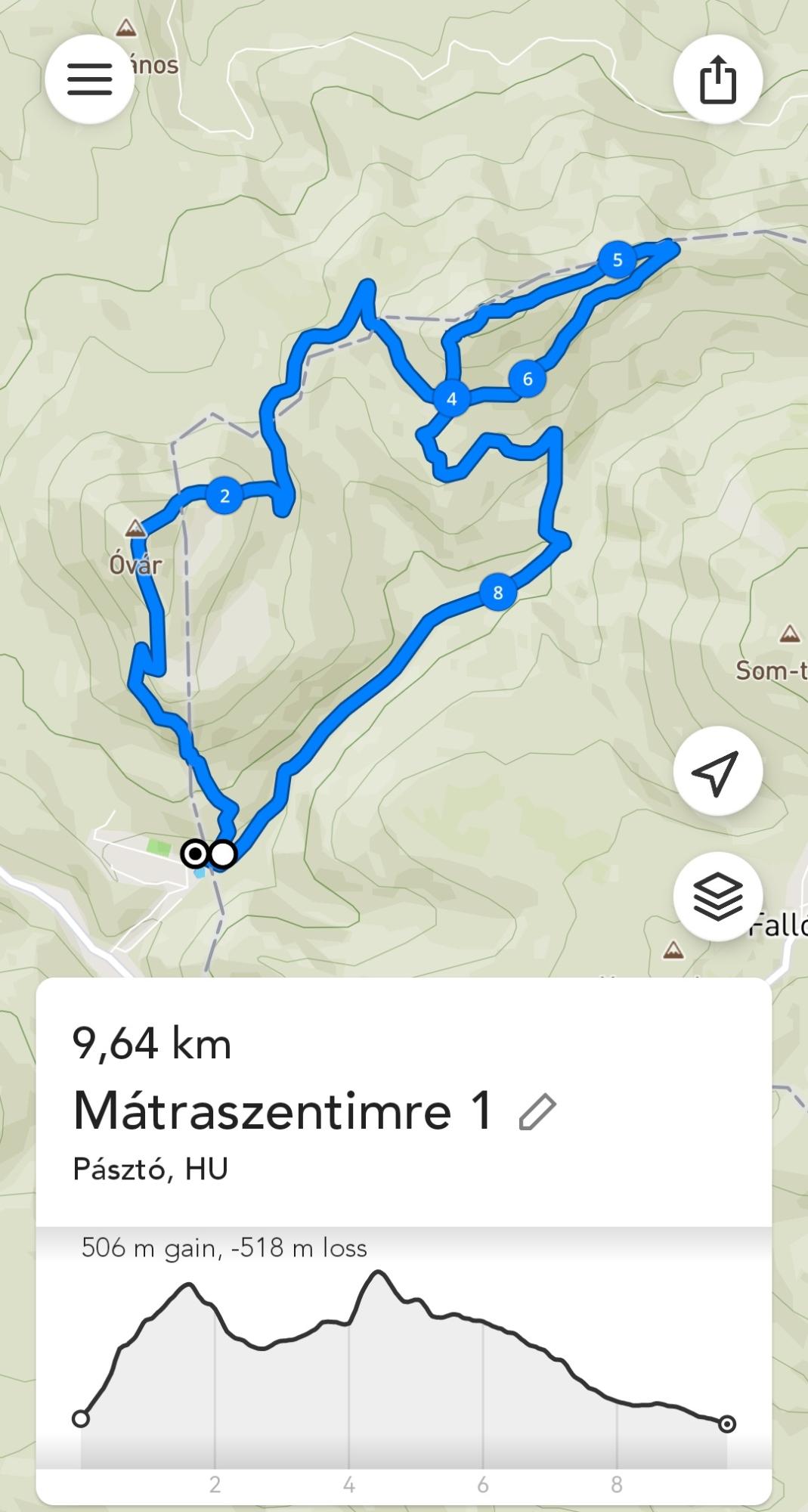Open map layers selector
The height and width of the screenshot is (1512, 808).
[x=717, y=897]
